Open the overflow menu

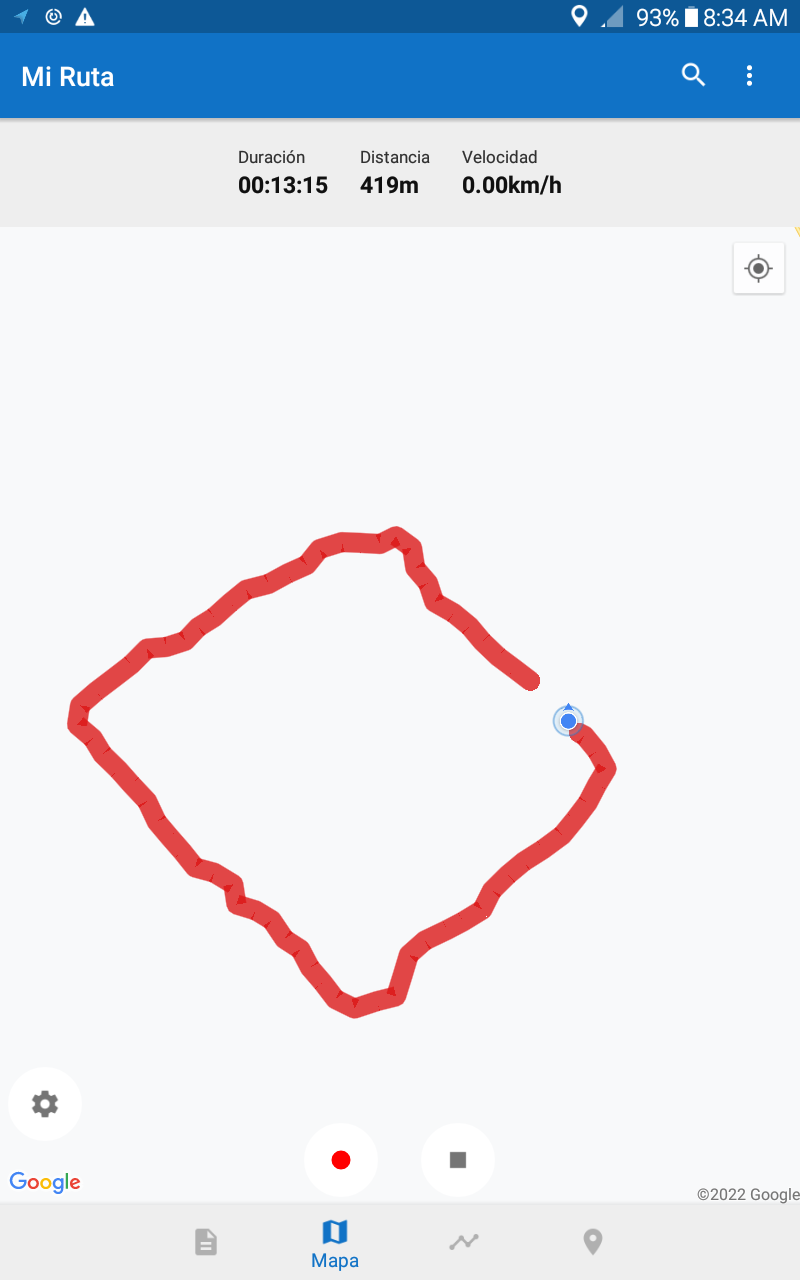[x=749, y=75]
